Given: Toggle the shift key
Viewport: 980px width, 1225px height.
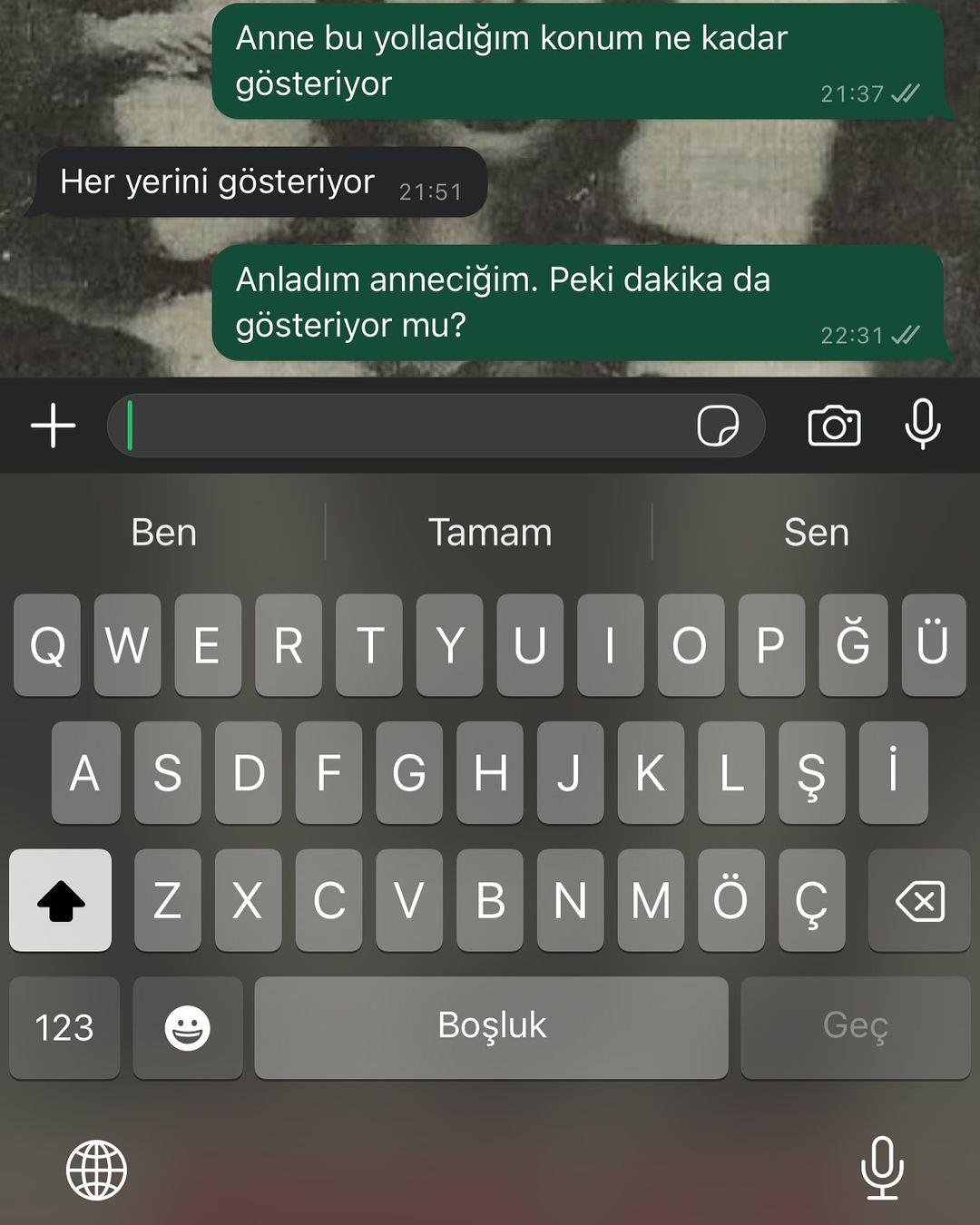Looking at the screenshot, I should 61,900.
